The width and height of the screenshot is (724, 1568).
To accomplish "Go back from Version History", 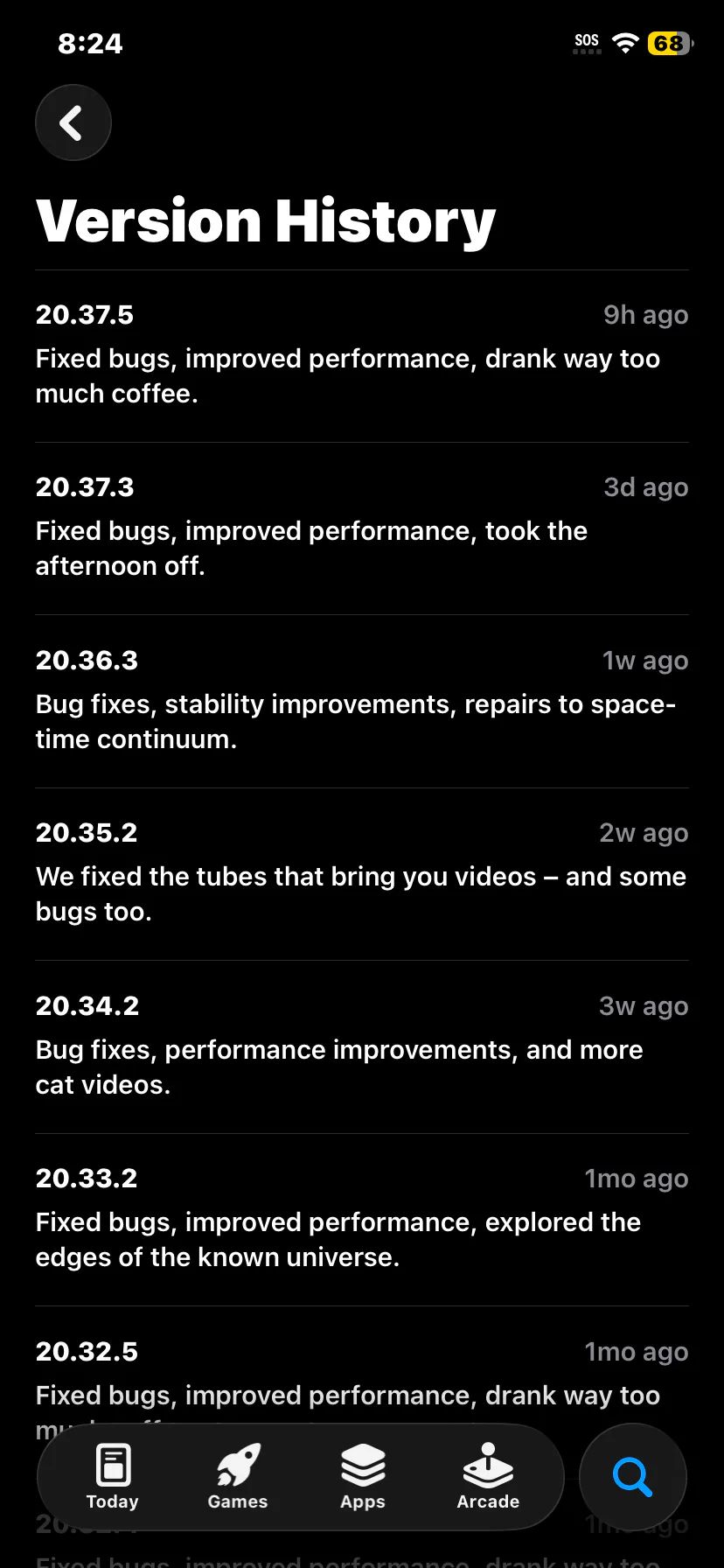I will 73,122.
